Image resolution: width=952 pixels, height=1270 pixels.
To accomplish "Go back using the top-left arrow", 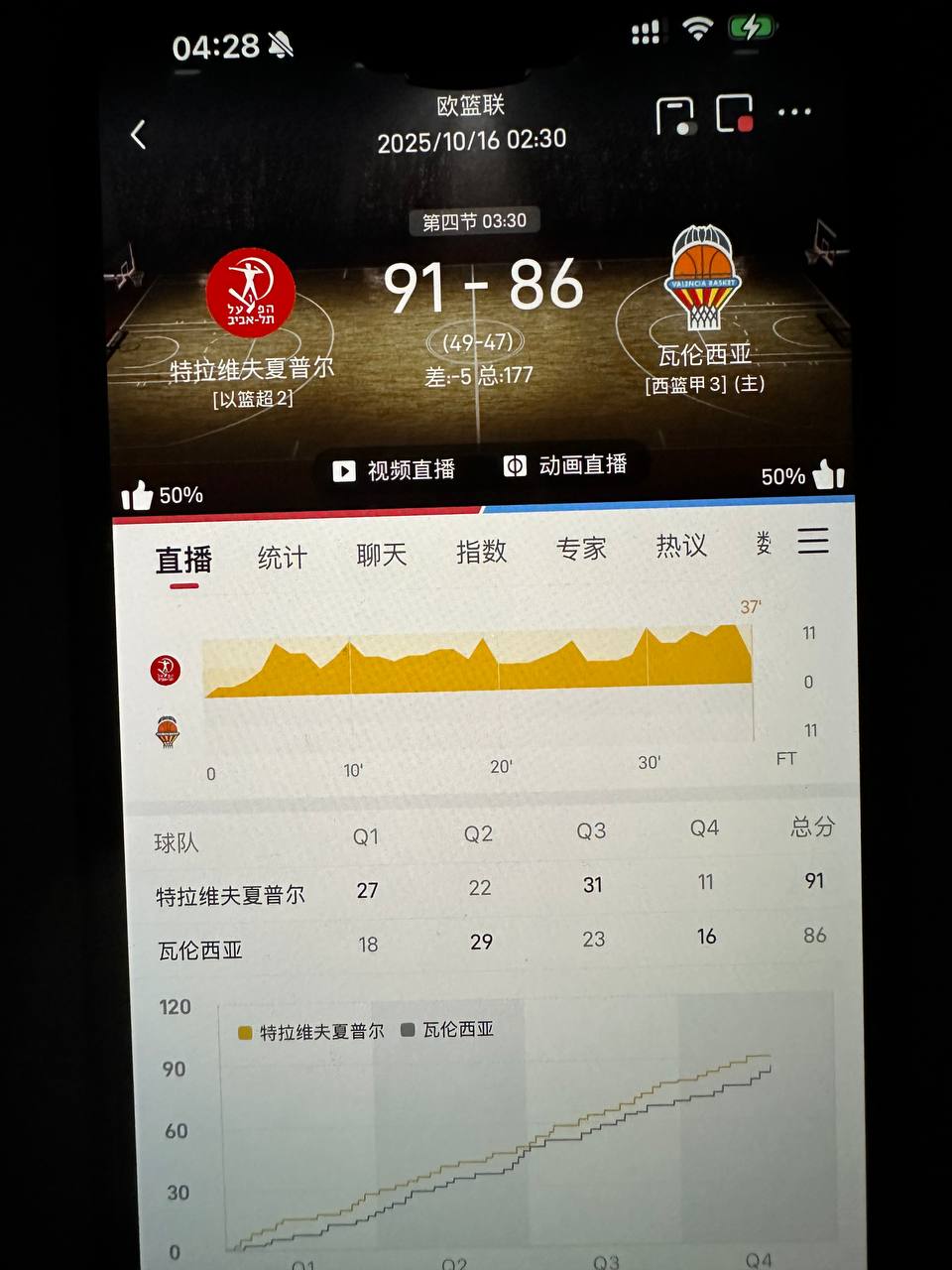I will pos(139,135).
